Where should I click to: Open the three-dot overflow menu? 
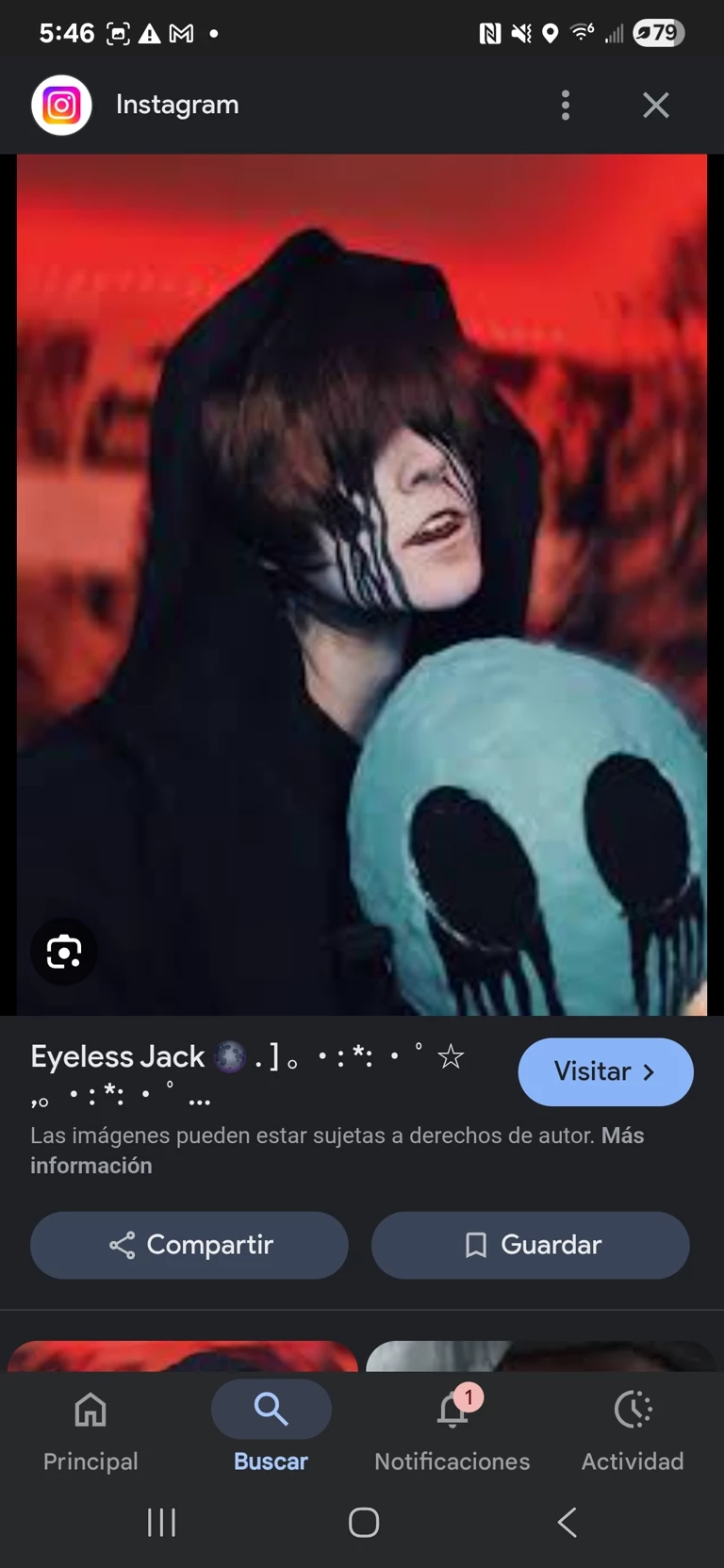tap(566, 105)
